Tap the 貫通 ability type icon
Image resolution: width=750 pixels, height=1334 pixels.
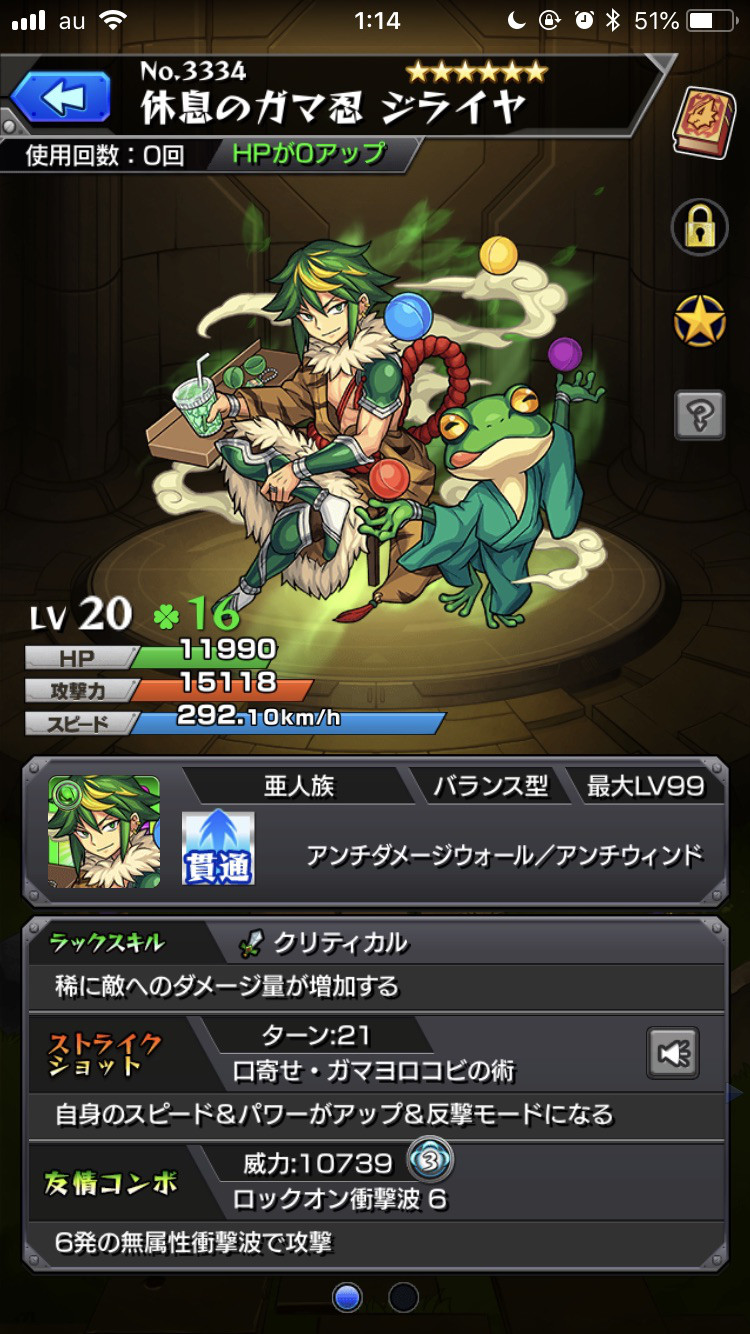pos(218,848)
